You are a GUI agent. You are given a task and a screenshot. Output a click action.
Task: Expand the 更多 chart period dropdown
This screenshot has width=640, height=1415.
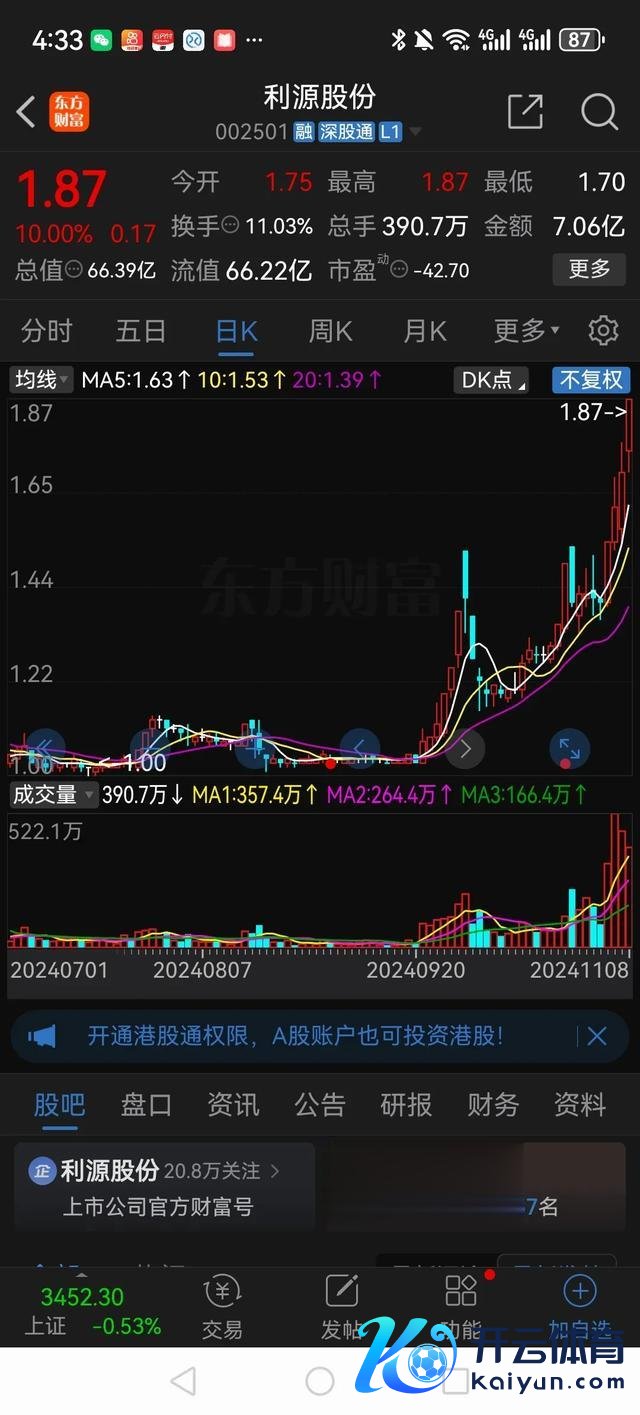click(x=526, y=330)
